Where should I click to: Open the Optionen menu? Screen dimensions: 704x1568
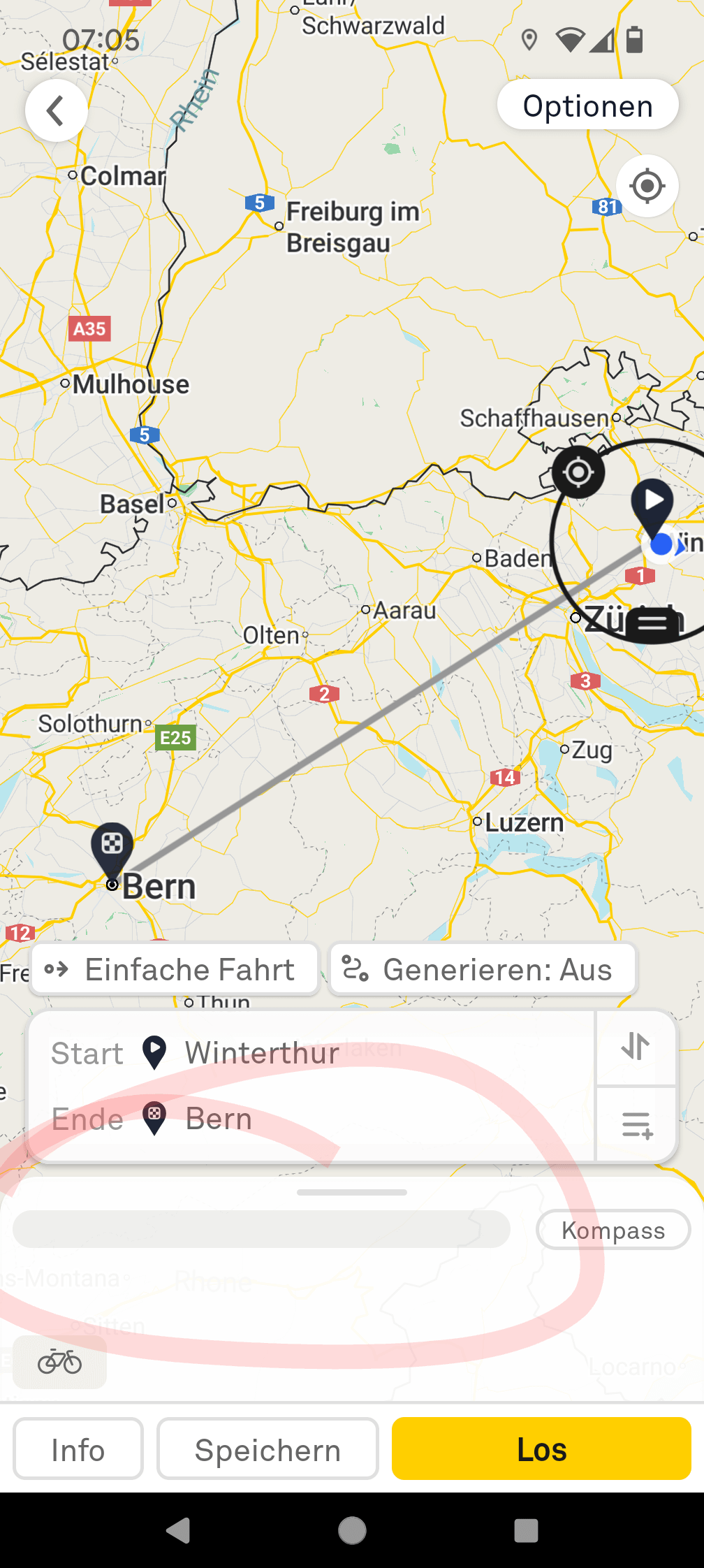click(587, 105)
